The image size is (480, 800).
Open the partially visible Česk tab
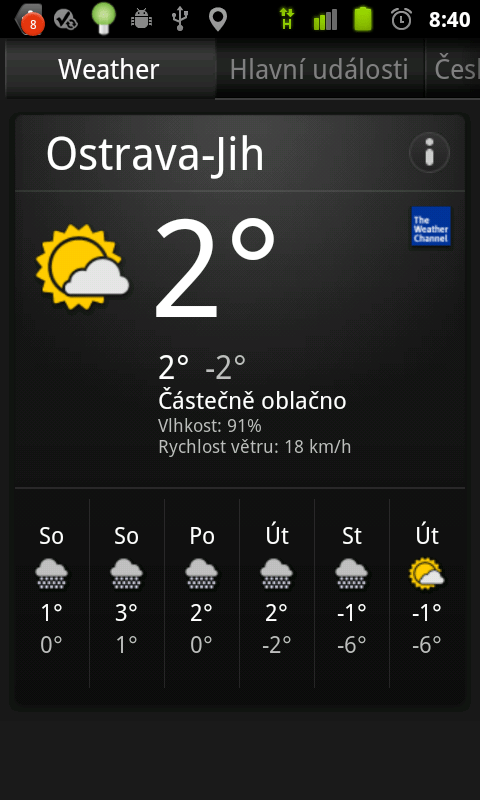[453, 69]
